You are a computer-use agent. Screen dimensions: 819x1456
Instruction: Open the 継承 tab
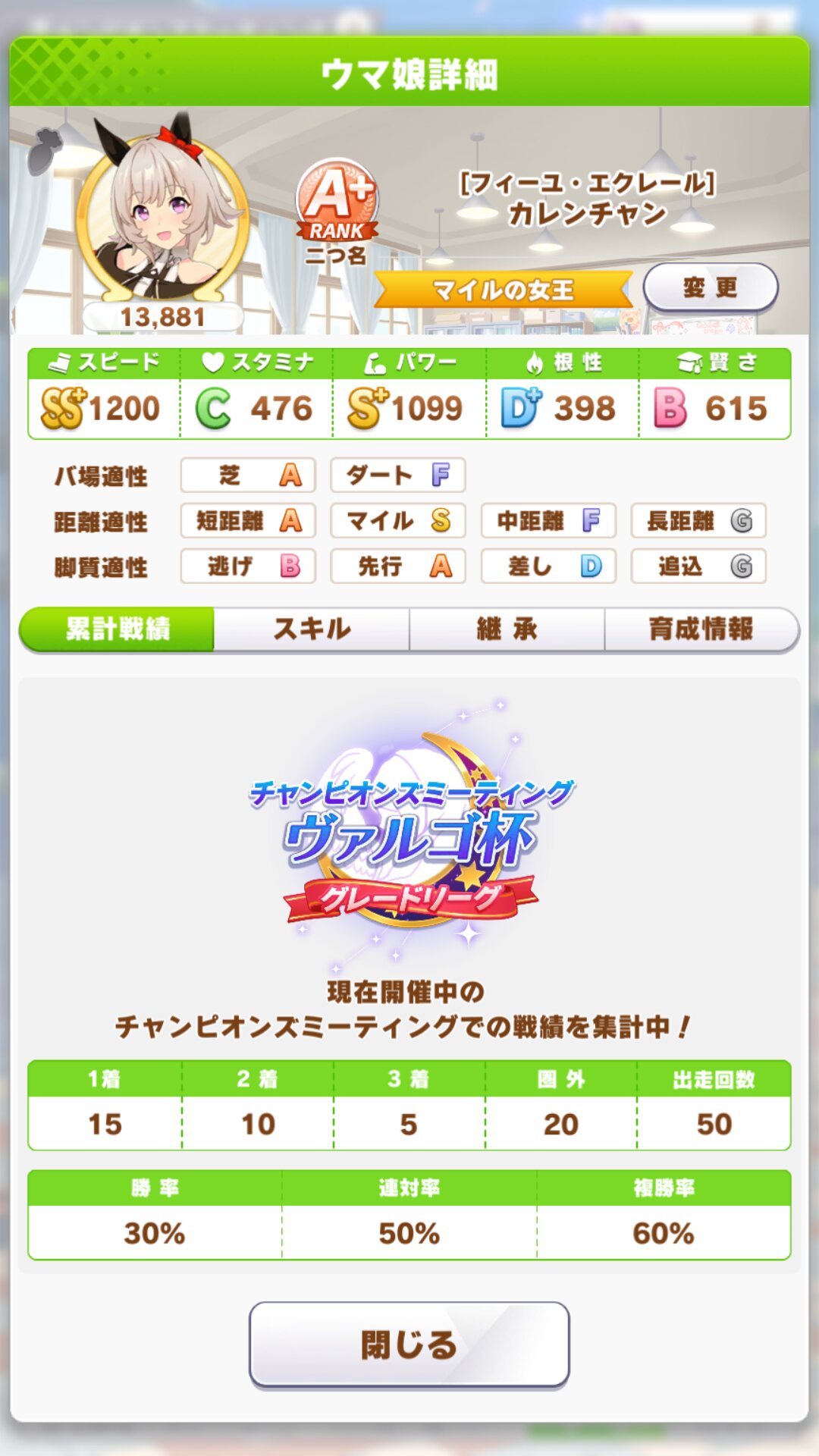coord(507,629)
